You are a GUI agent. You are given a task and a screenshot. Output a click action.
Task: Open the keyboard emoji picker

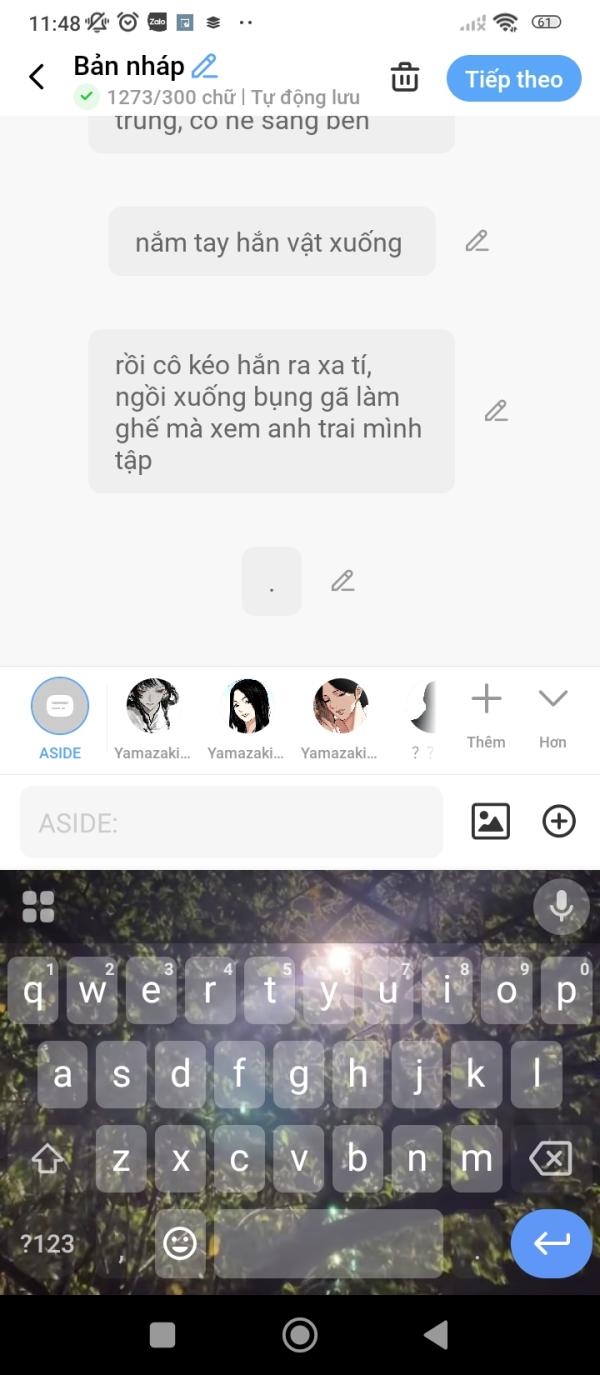point(180,1243)
